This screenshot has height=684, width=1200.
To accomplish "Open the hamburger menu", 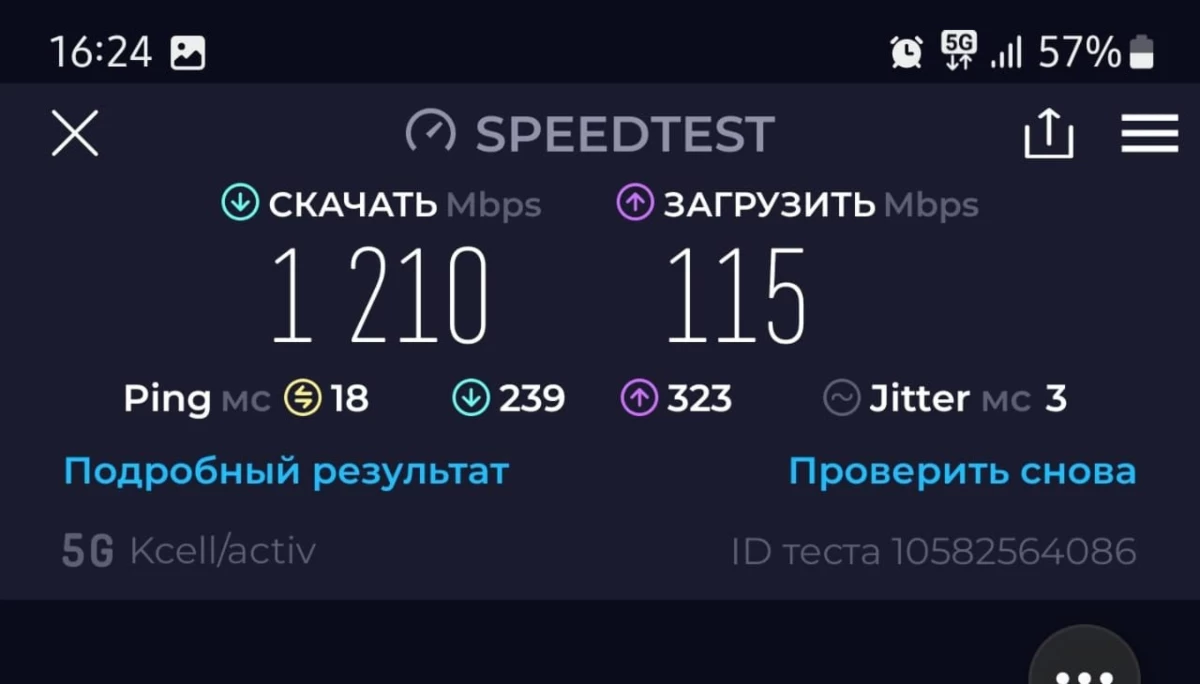I will [1149, 134].
